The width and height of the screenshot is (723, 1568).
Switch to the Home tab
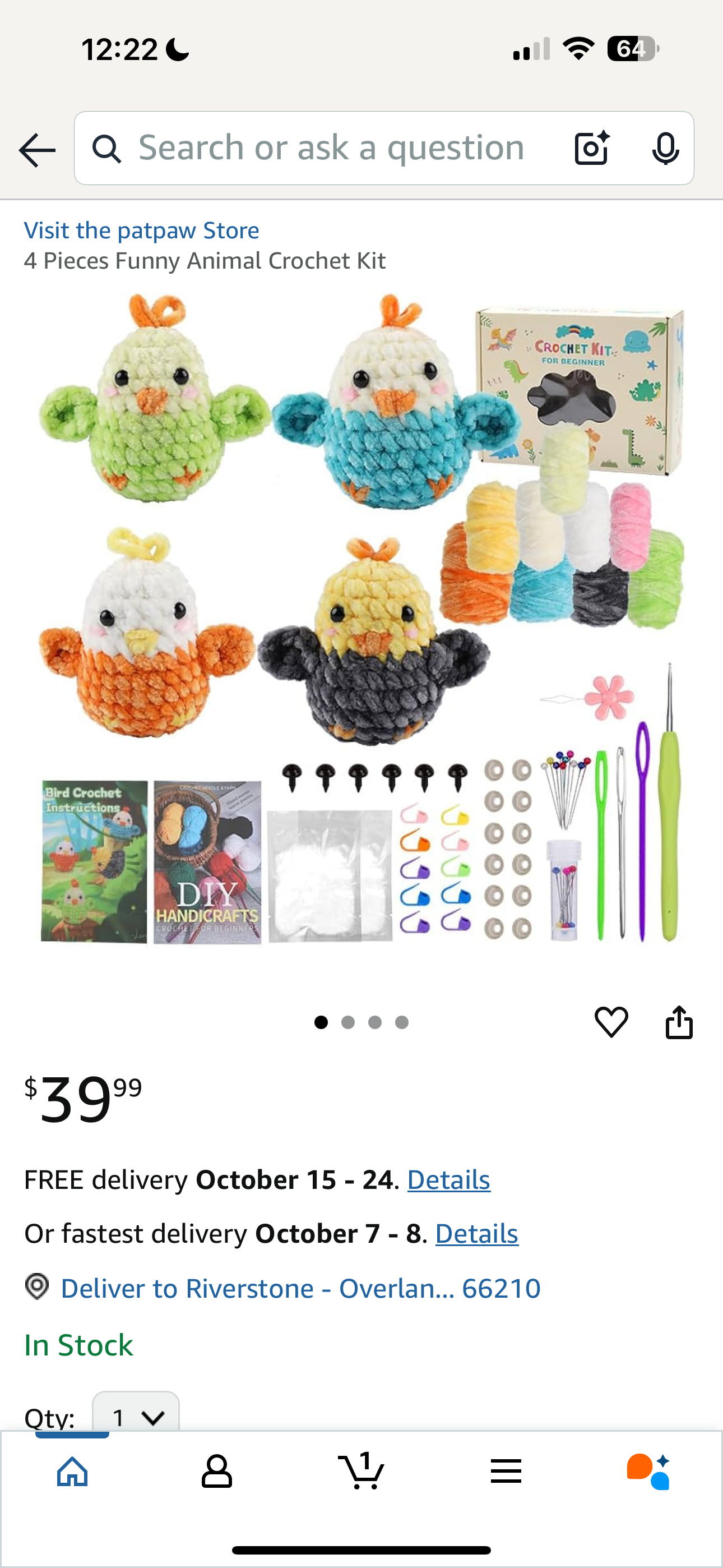[x=72, y=1472]
